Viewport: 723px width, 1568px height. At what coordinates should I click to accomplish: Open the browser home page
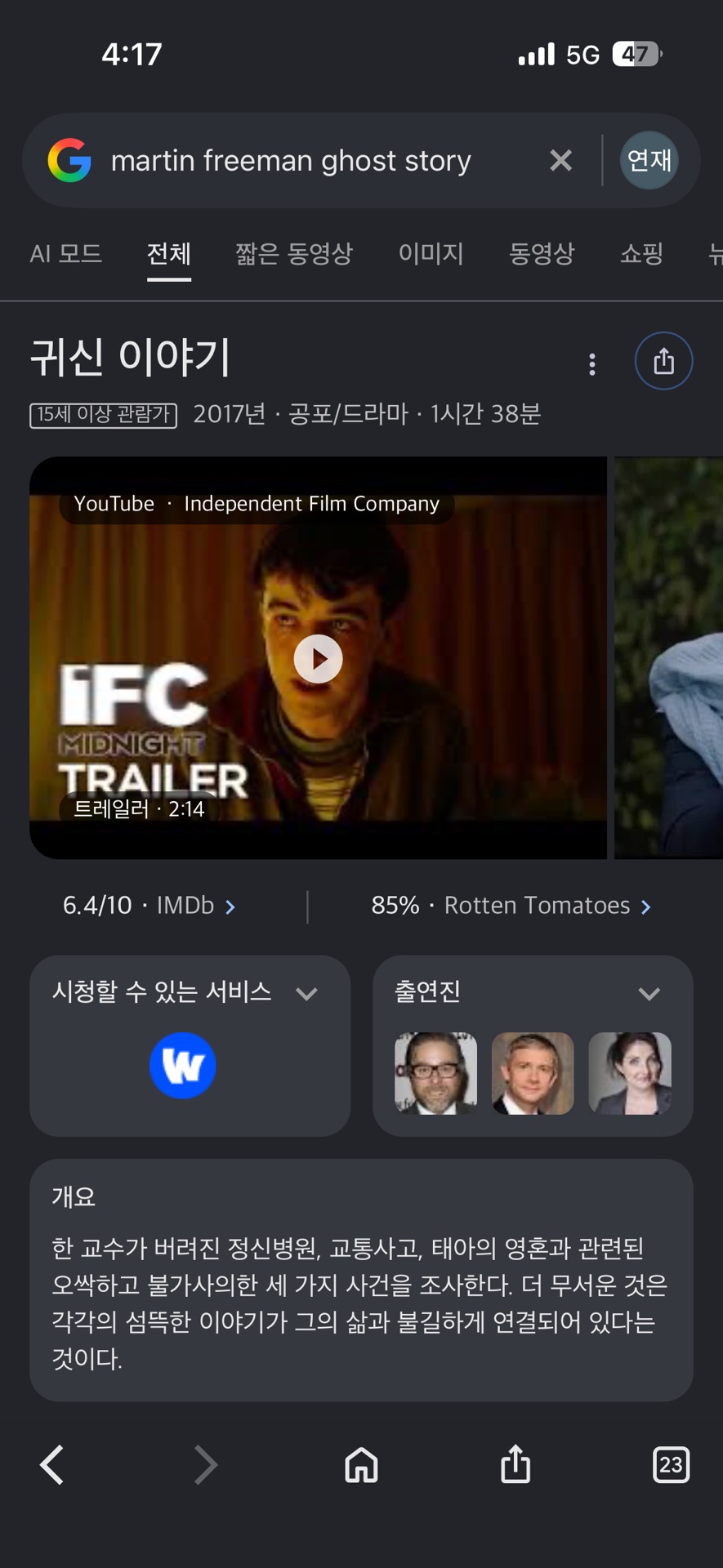tap(361, 1465)
